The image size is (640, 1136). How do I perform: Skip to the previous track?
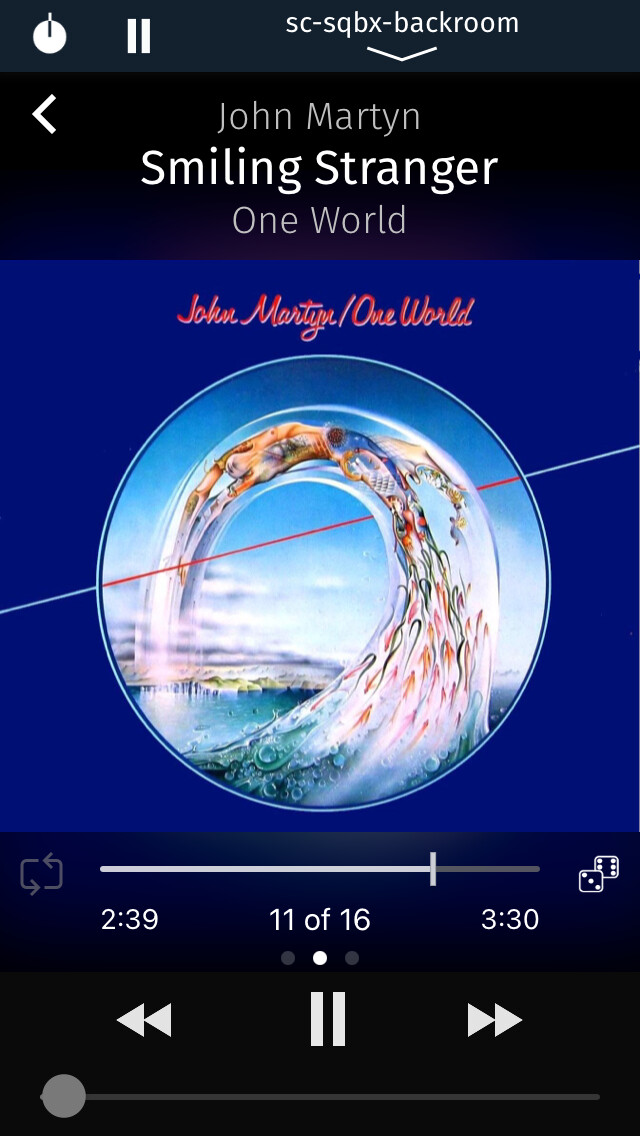pyautogui.click(x=144, y=1020)
